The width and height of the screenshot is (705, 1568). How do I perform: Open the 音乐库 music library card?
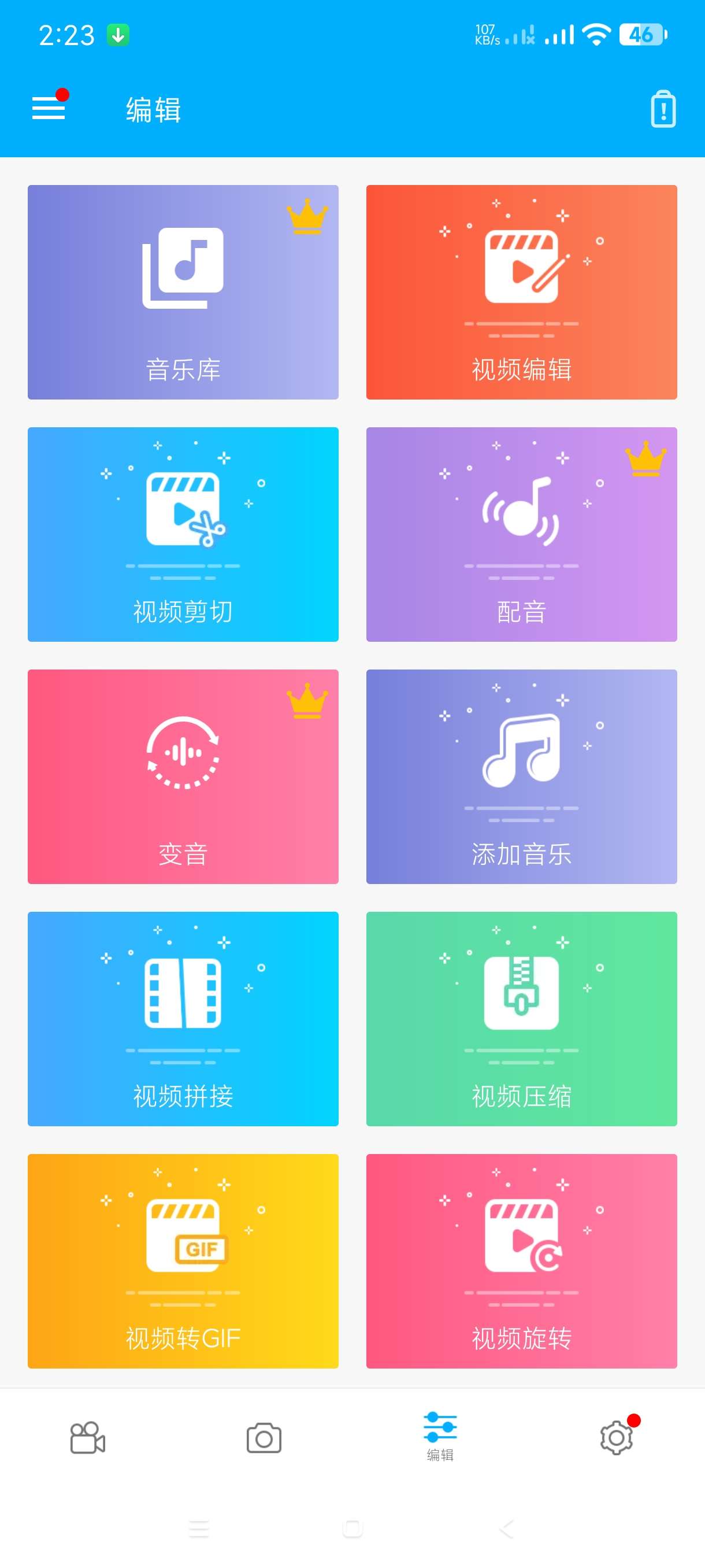point(183,292)
